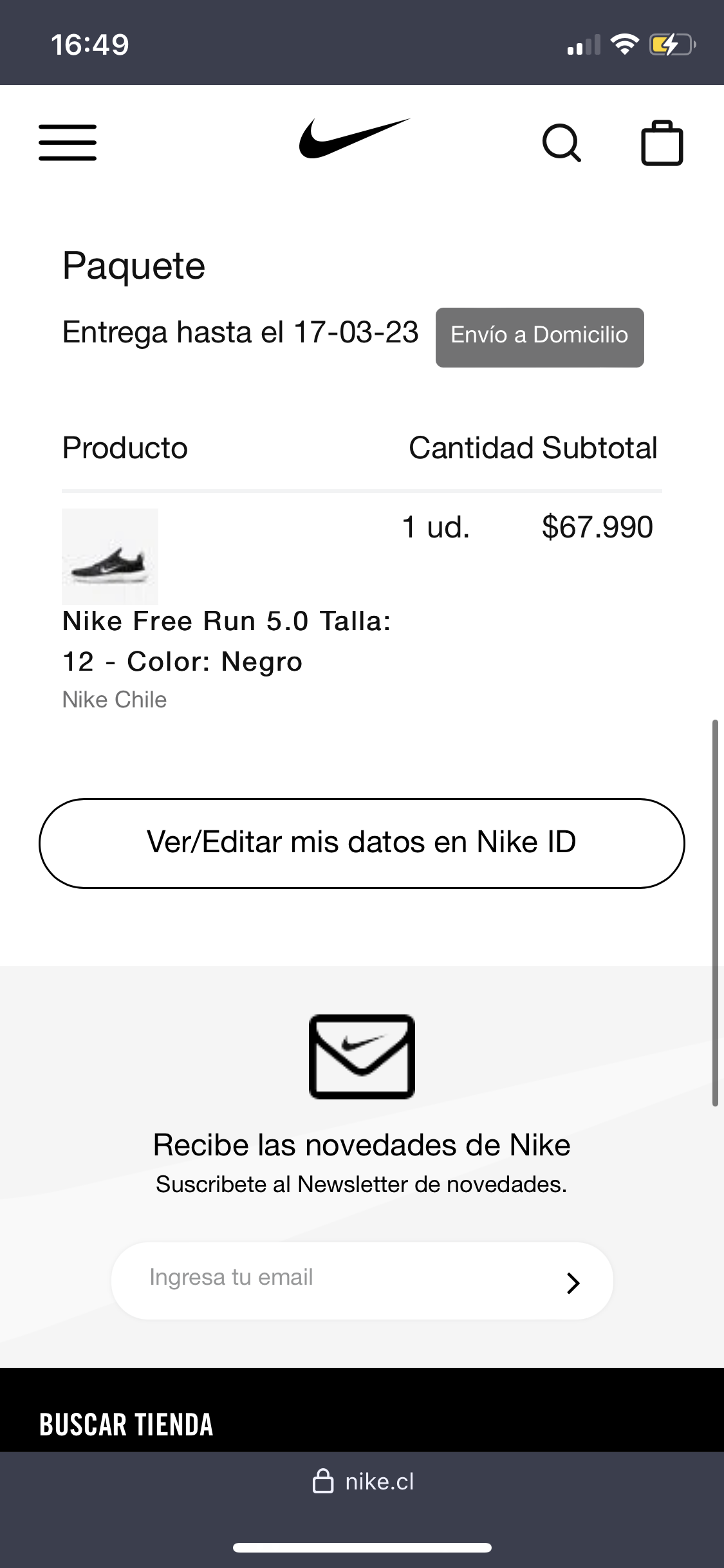
Task: Open the hamburger navigation menu
Action: click(x=67, y=143)
